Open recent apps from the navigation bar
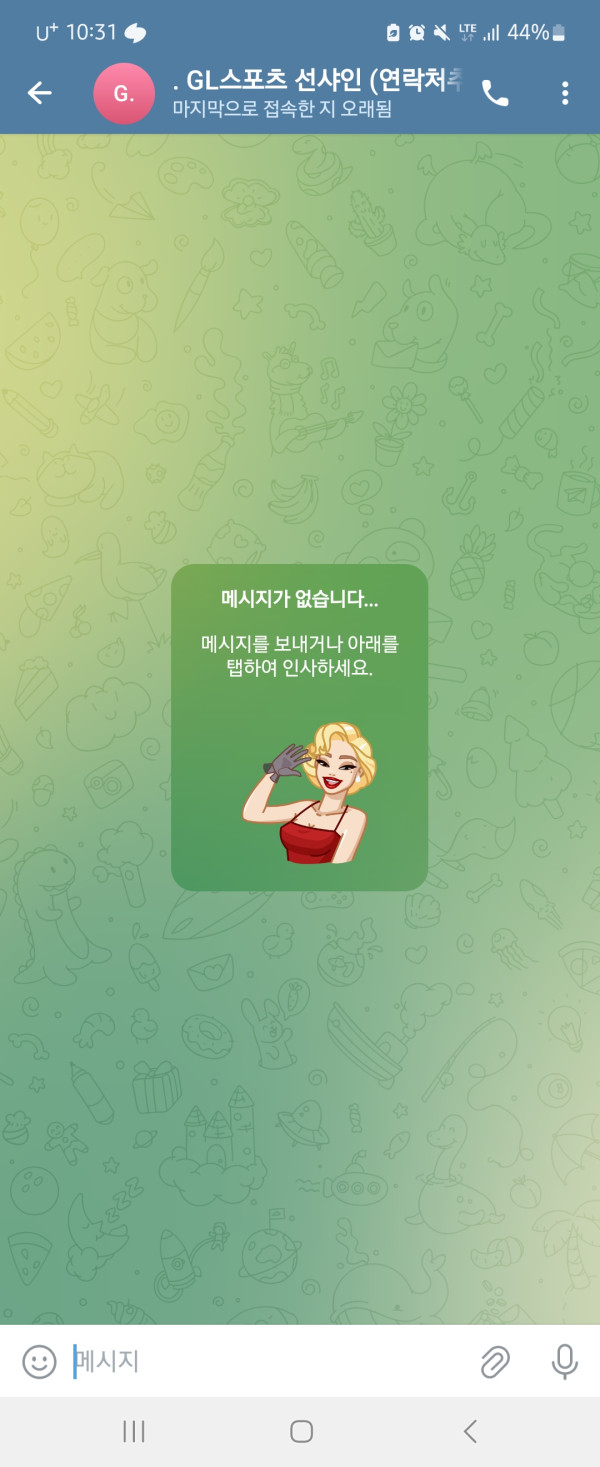This screenshot has width=600, height=1467. [134, 1431]
